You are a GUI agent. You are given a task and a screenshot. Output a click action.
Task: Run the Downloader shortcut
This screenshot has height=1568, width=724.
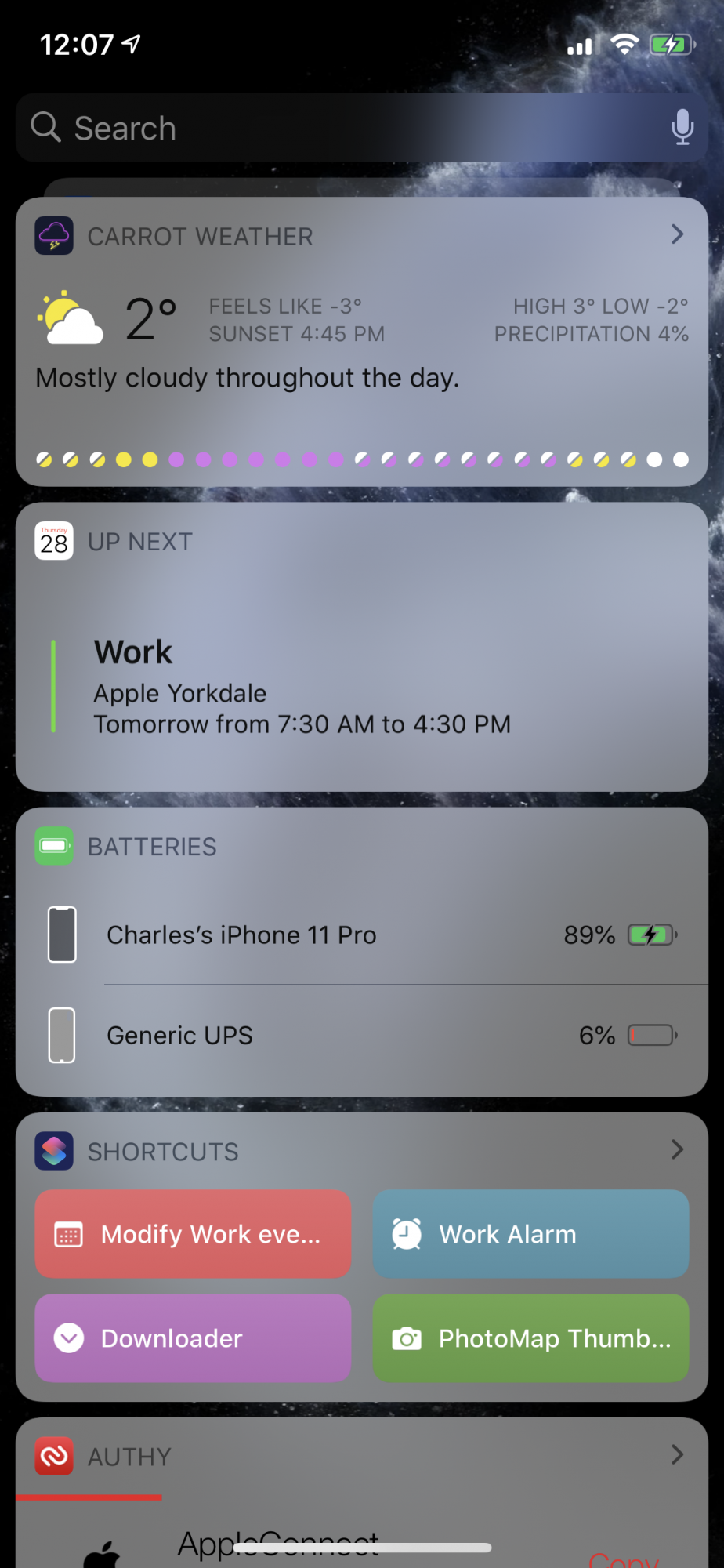pos(193,1338)
